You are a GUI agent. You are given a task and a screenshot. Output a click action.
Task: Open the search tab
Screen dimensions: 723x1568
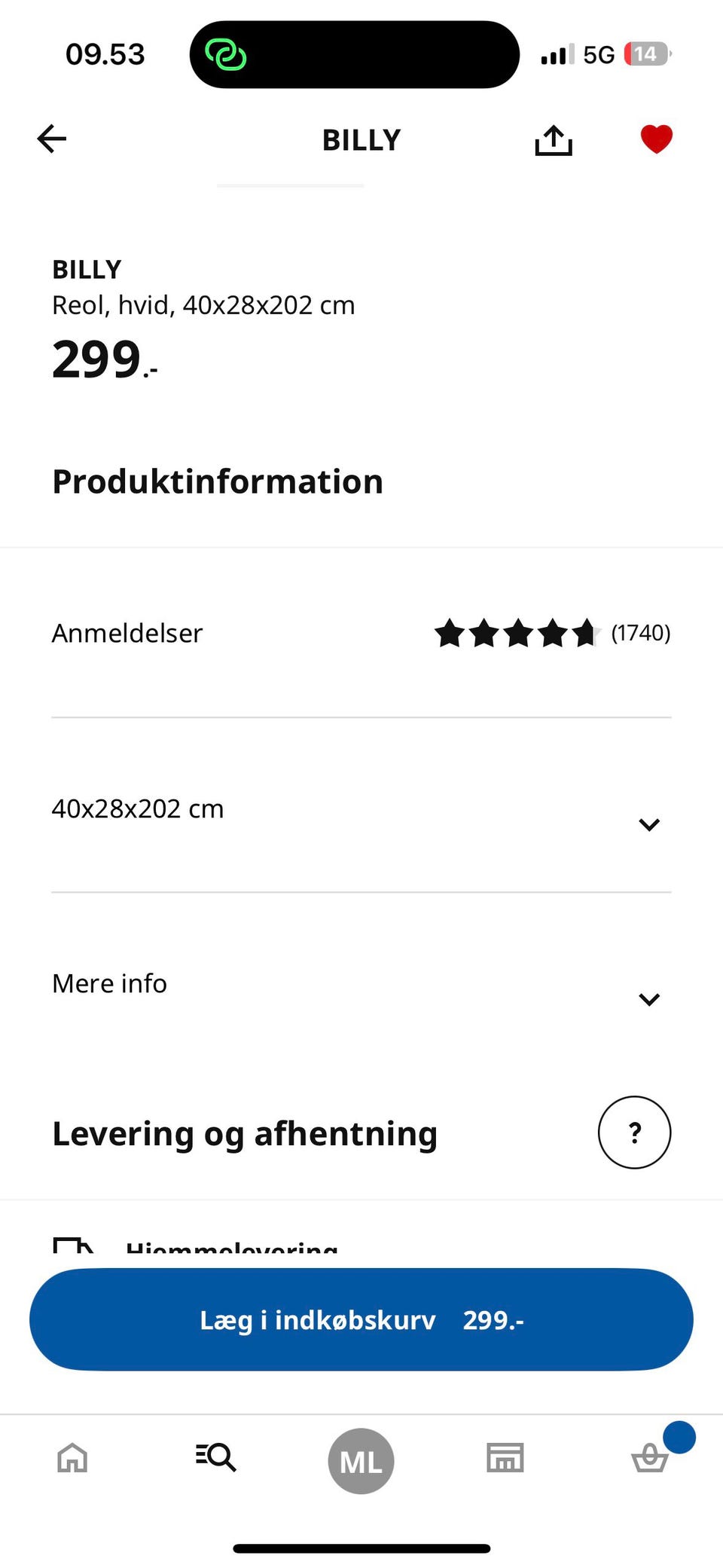click(216, 1457)
